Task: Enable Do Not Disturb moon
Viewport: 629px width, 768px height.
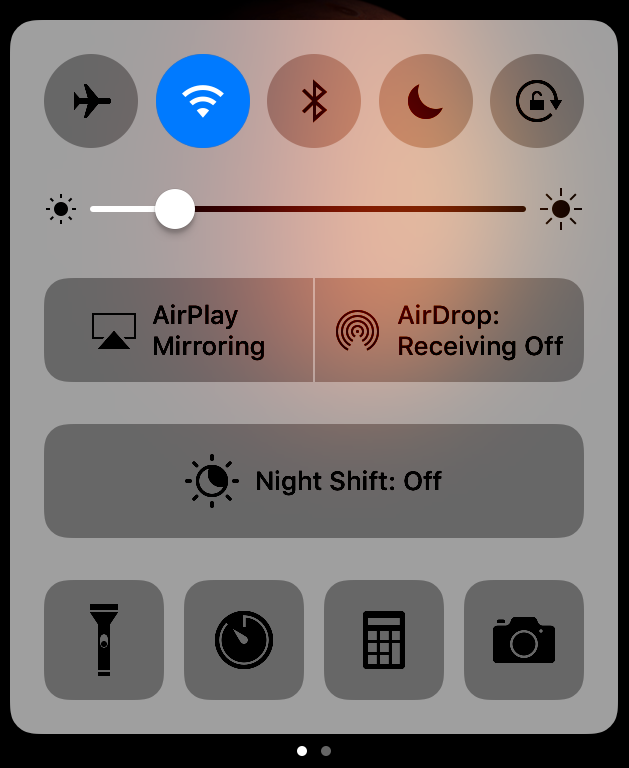Action: point(426,101)
